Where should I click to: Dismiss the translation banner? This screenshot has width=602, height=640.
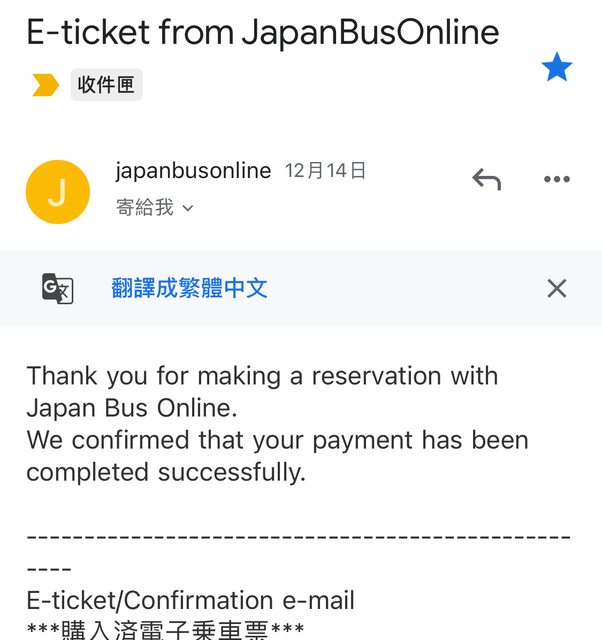tap(557, 289)
